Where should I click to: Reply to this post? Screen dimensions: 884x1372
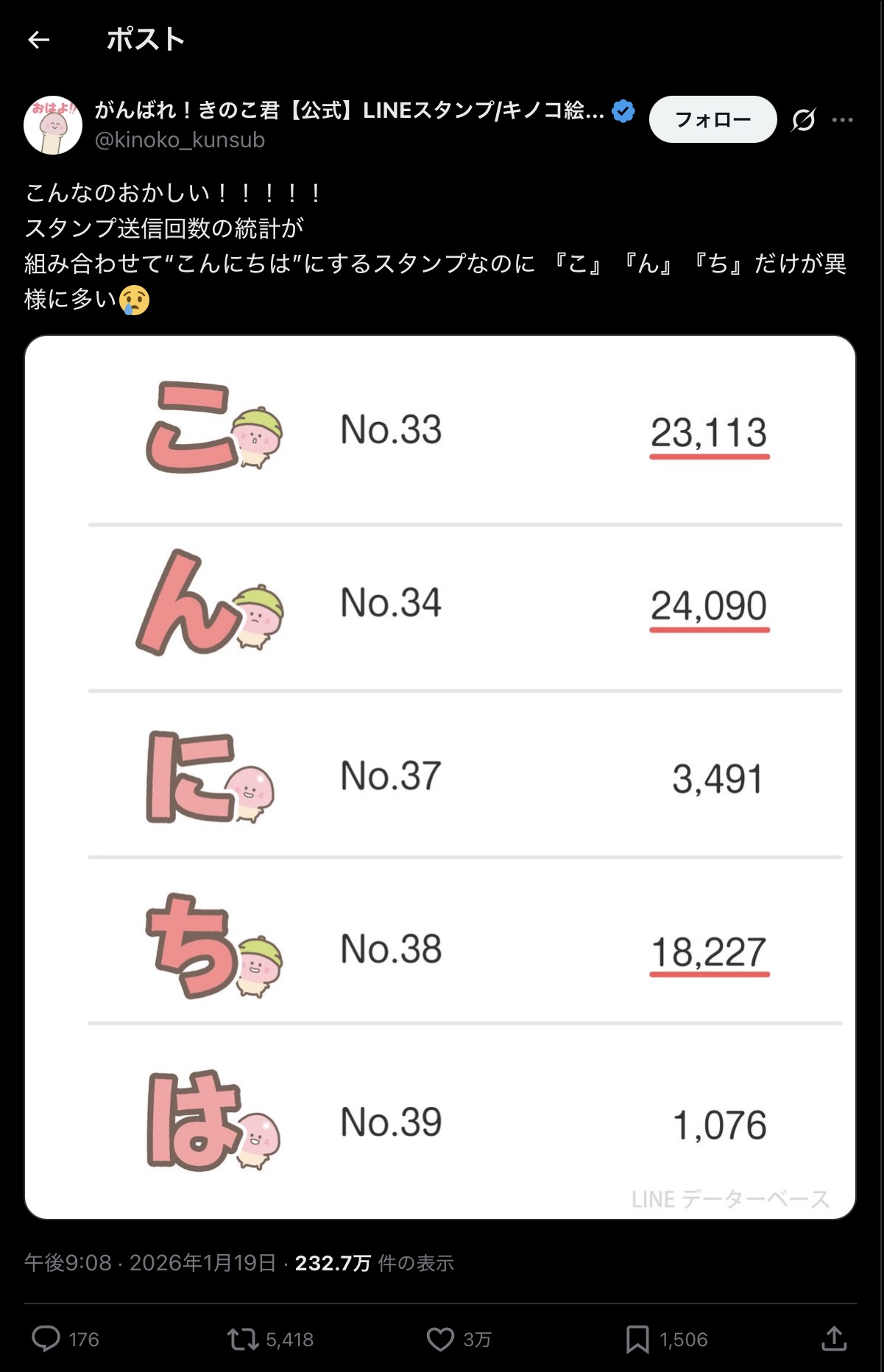coord(46,1338)
